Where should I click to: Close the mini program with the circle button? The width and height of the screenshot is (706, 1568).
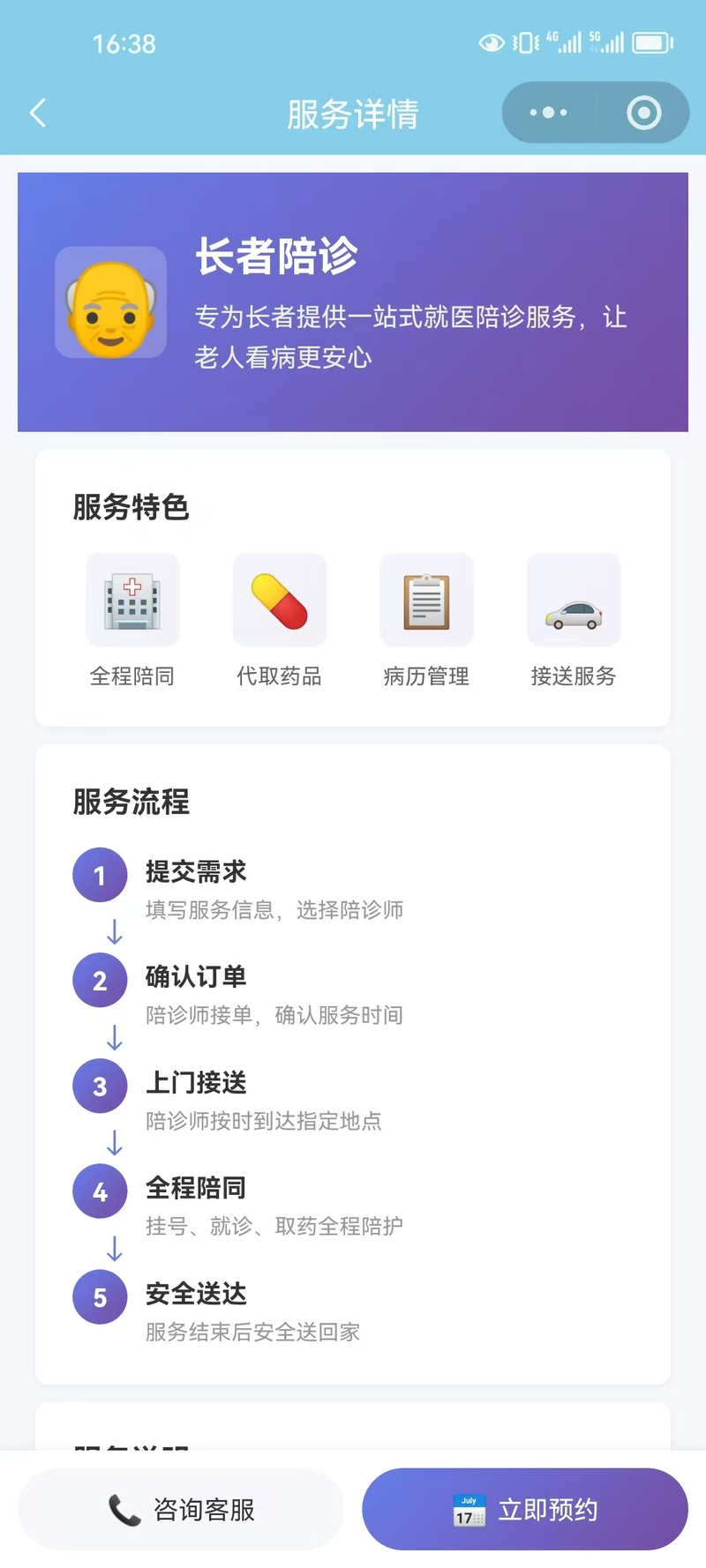[x=643, y=113]
